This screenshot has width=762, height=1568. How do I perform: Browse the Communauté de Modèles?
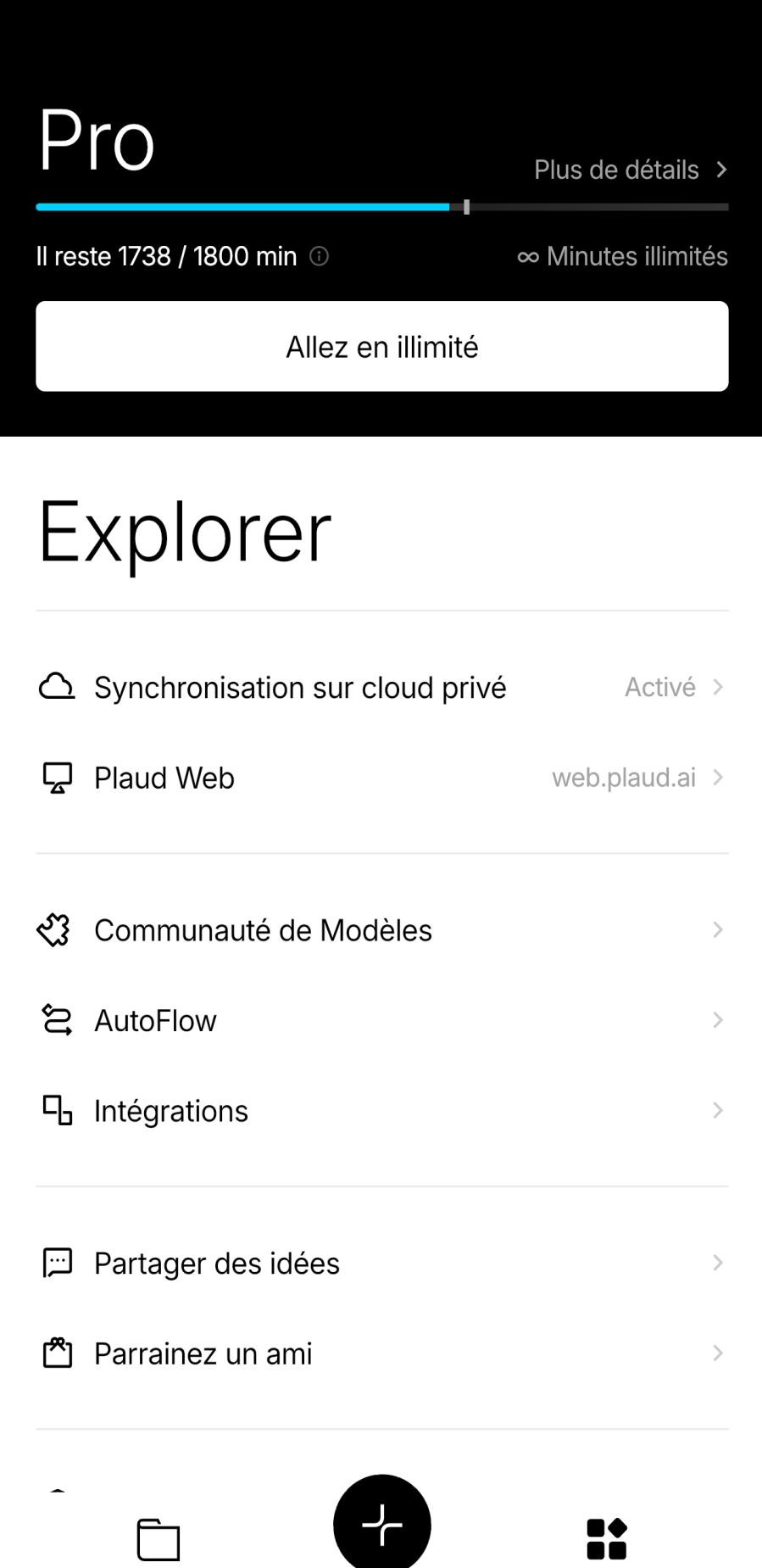click(x=381, y=930)
